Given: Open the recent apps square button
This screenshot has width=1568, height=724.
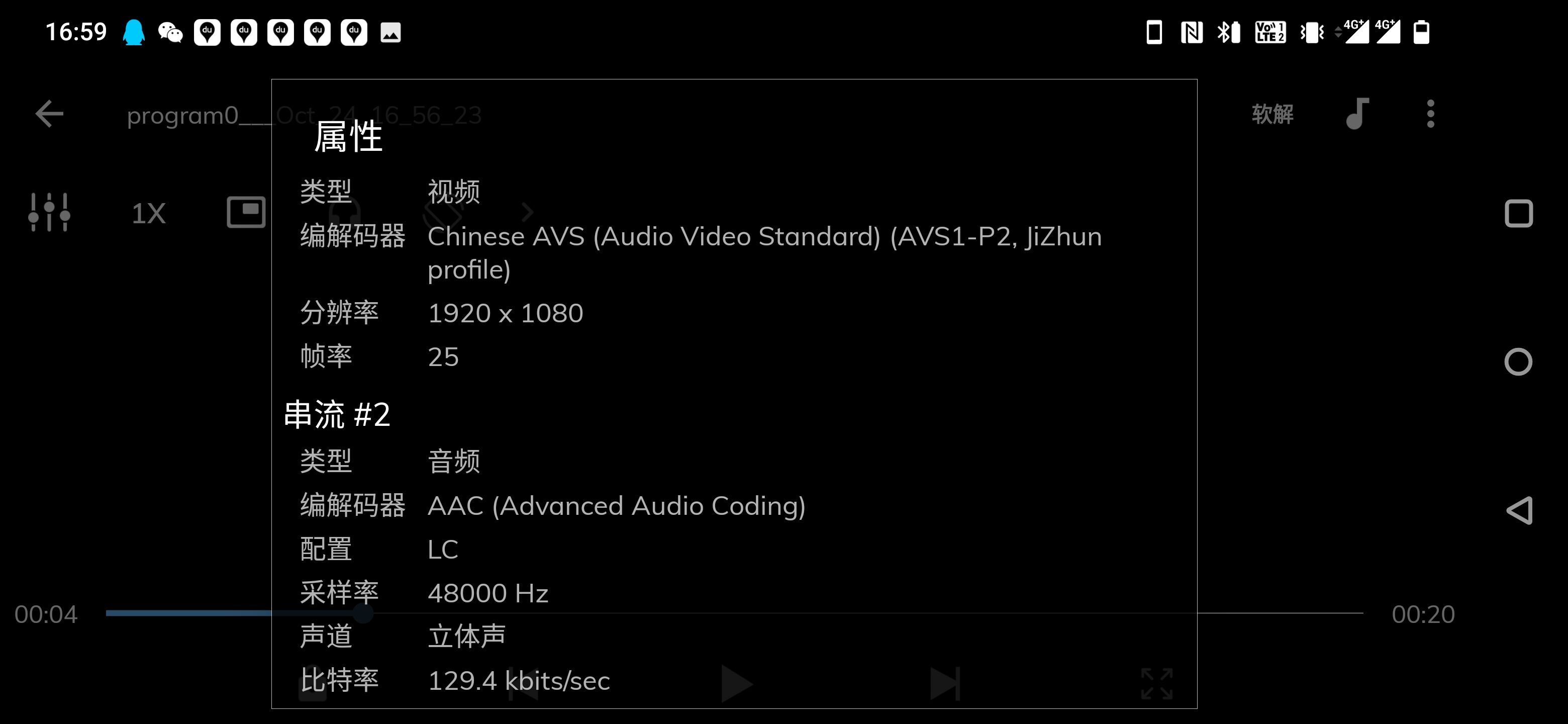Looking at the screenshot, I should pos(1519,214).
